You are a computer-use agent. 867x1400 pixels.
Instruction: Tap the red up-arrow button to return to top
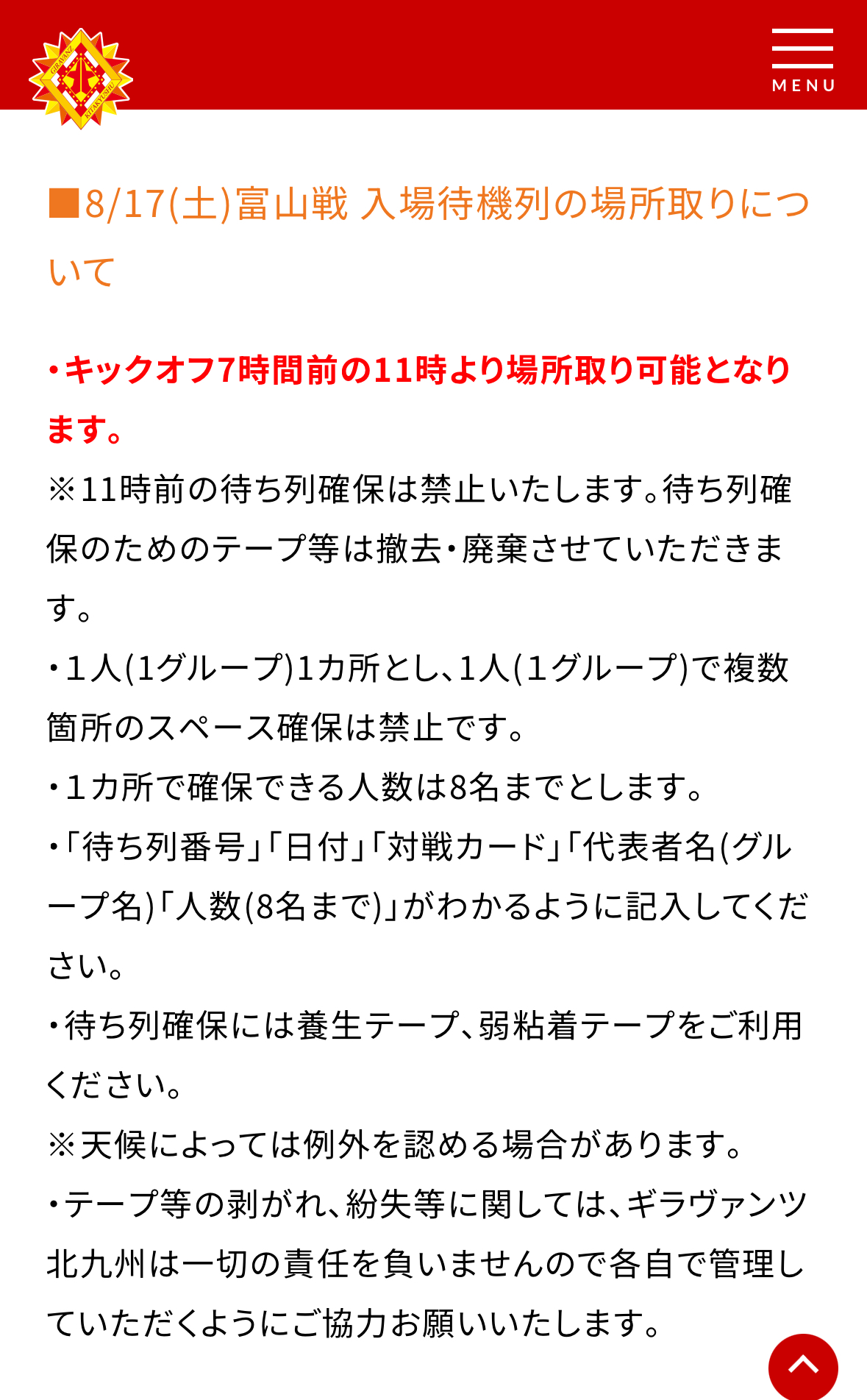pos(803,1367)
